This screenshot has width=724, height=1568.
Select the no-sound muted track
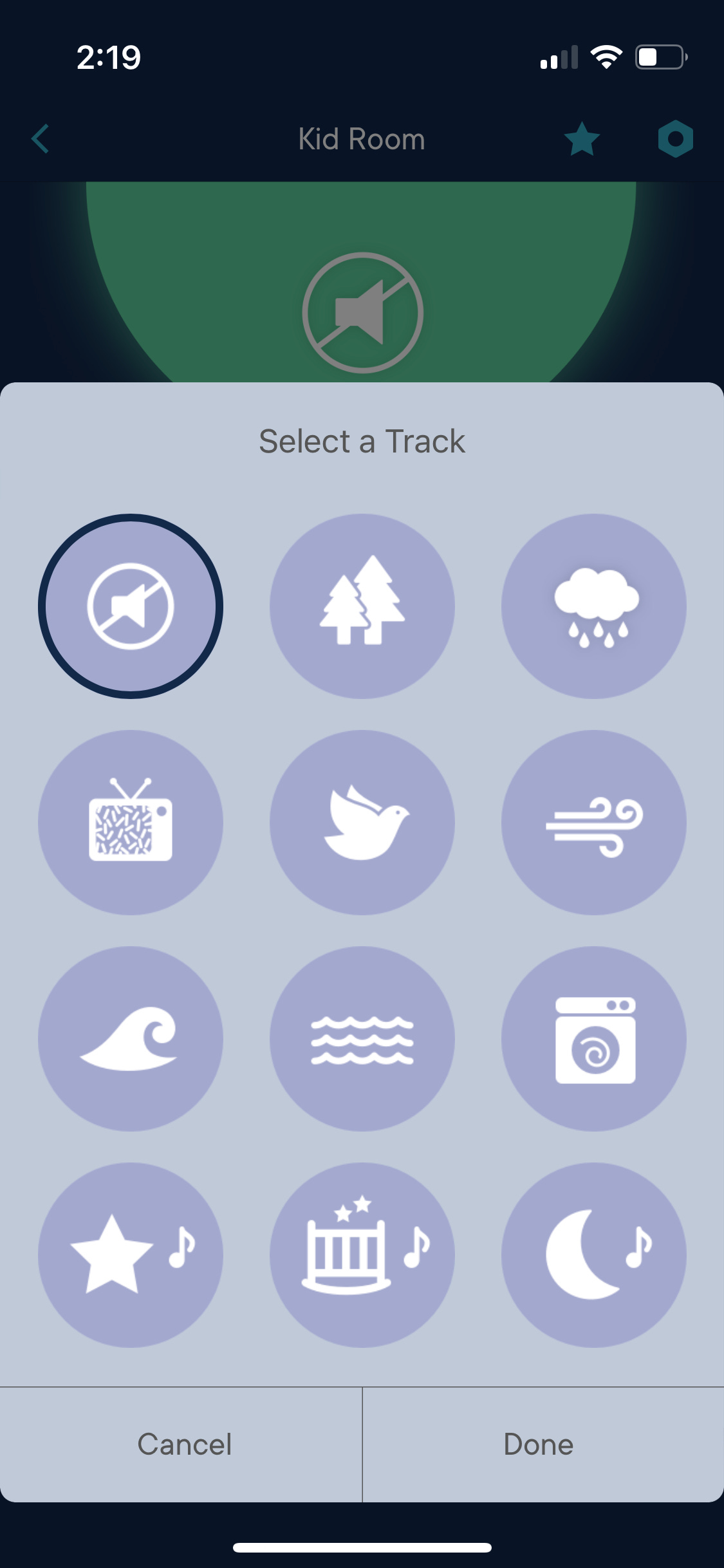pos(131,606)
